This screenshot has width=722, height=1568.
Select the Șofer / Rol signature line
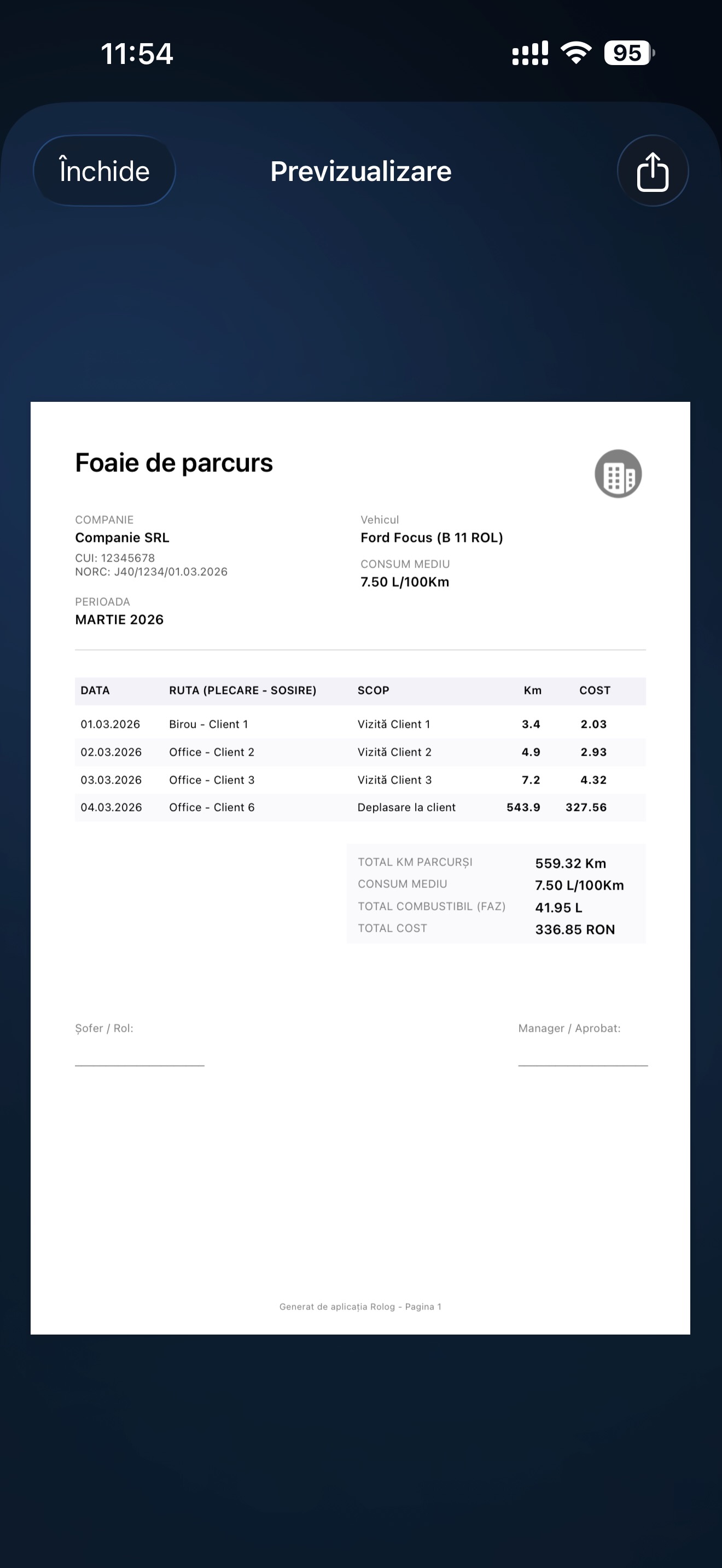[139, 1061]
